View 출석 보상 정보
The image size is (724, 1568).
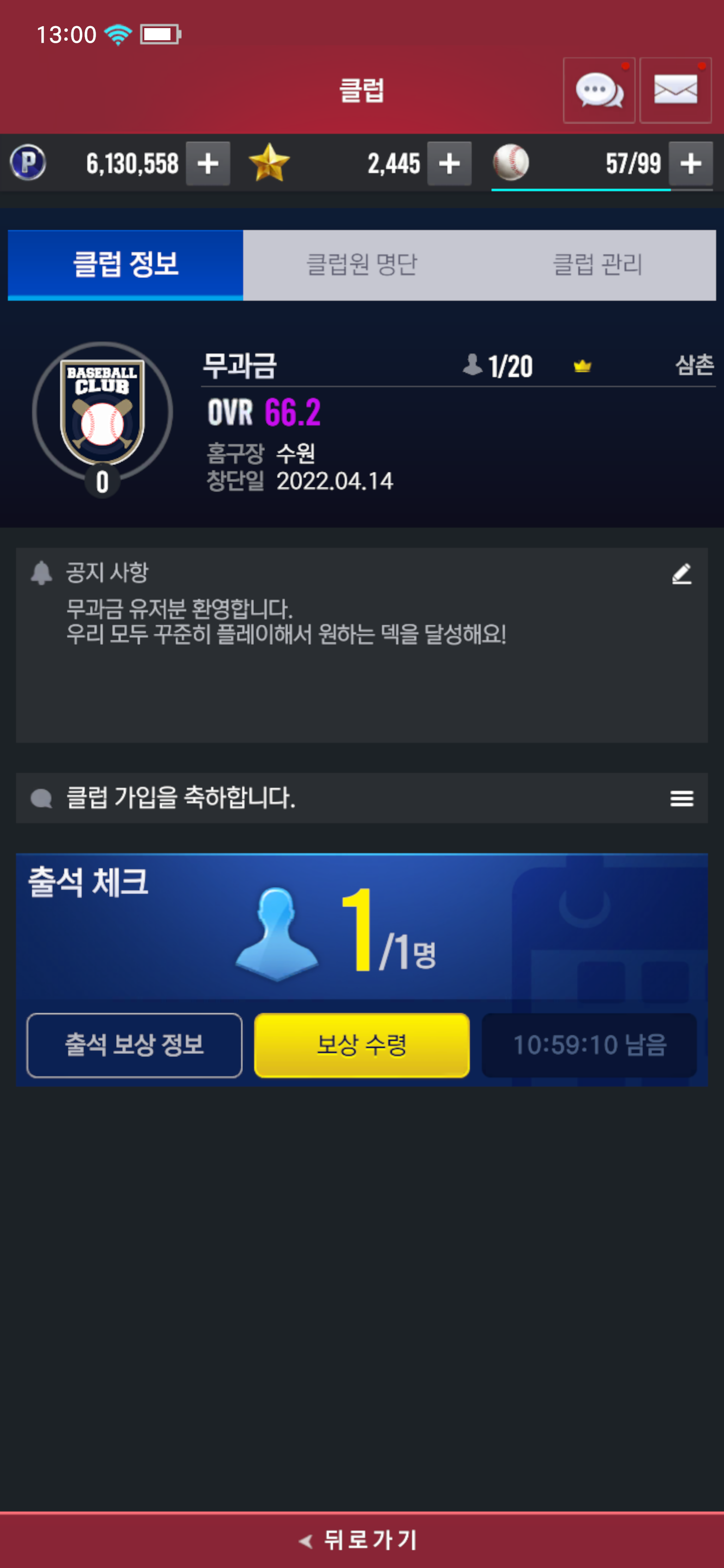[135, 1045]
